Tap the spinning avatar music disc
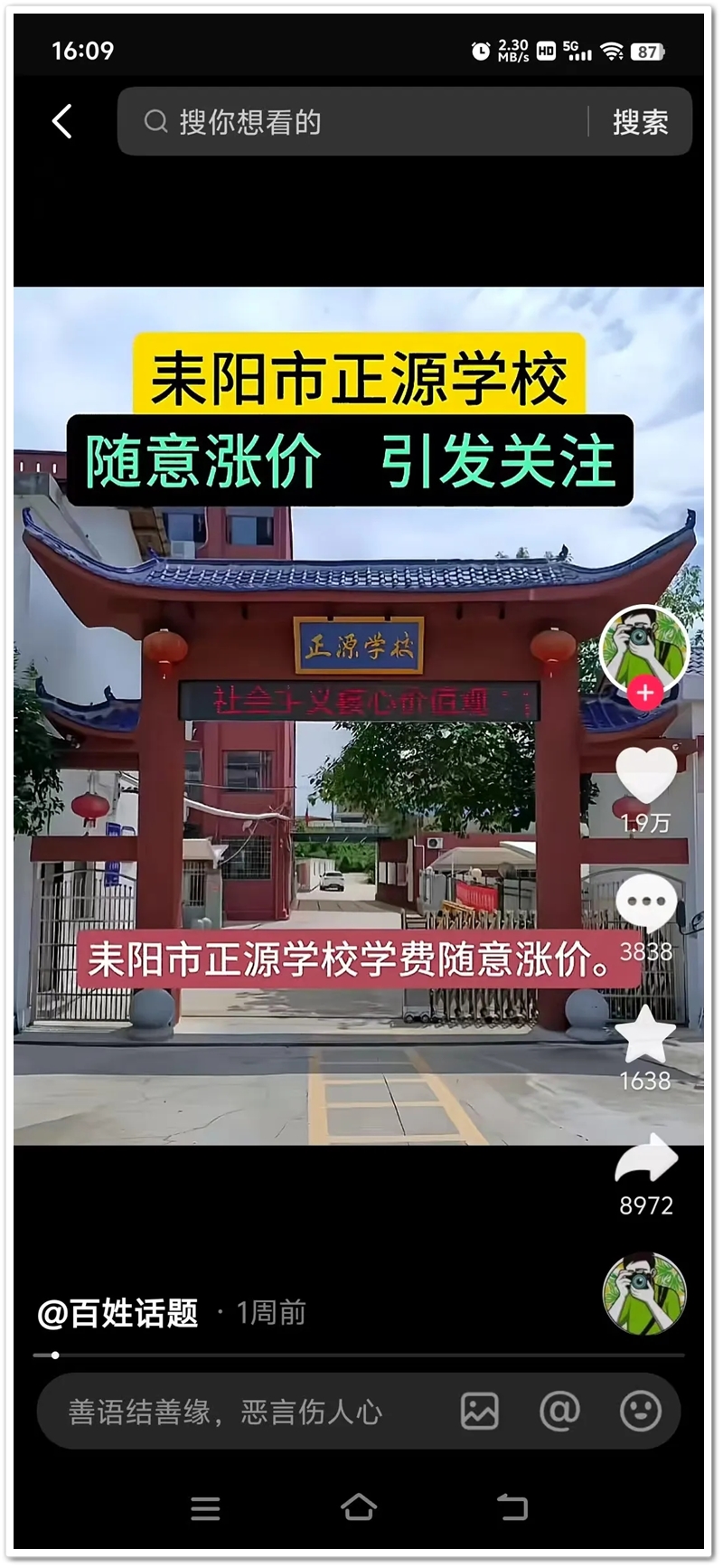This screenshot has height=1568, width=723. (x=644, y=1293)
